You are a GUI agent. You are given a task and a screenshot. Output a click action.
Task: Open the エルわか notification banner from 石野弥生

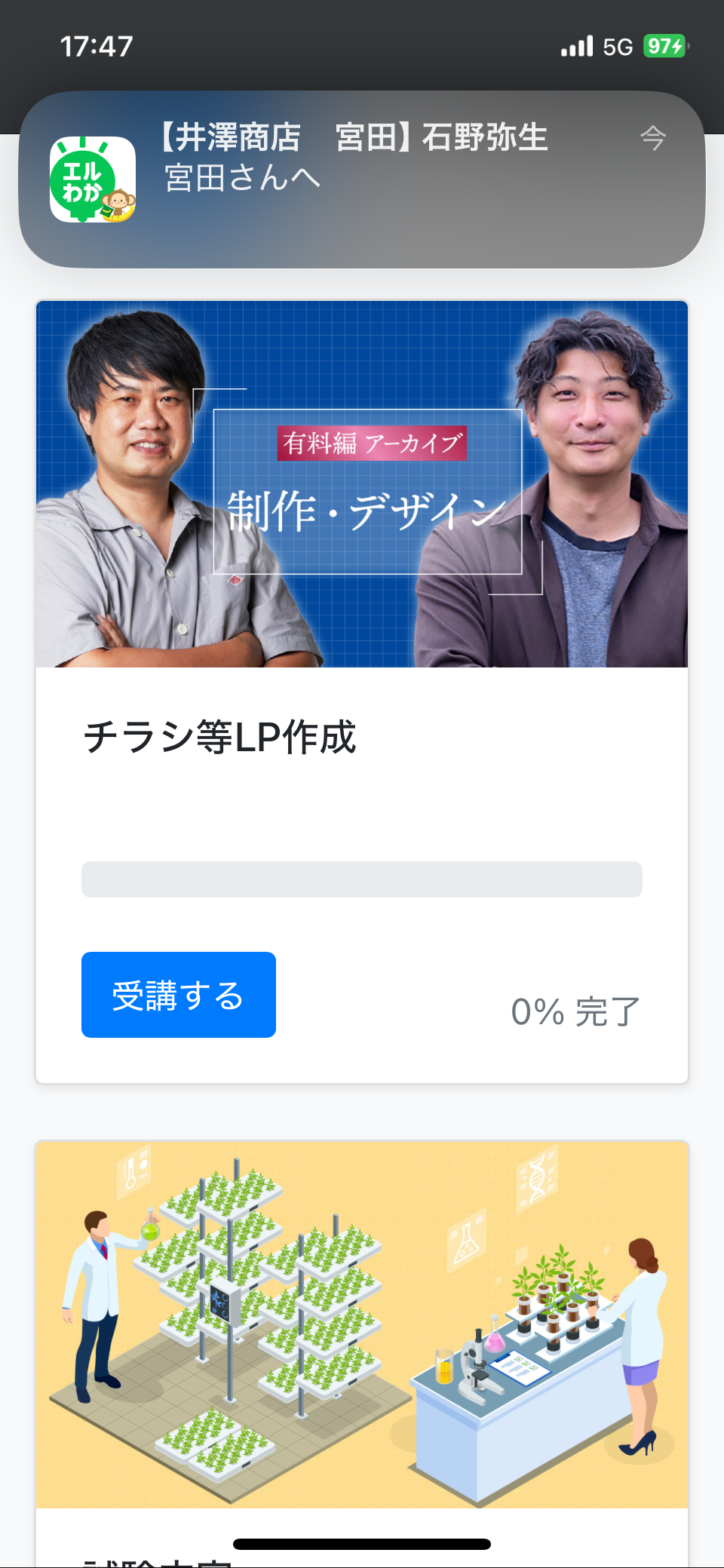362,180
